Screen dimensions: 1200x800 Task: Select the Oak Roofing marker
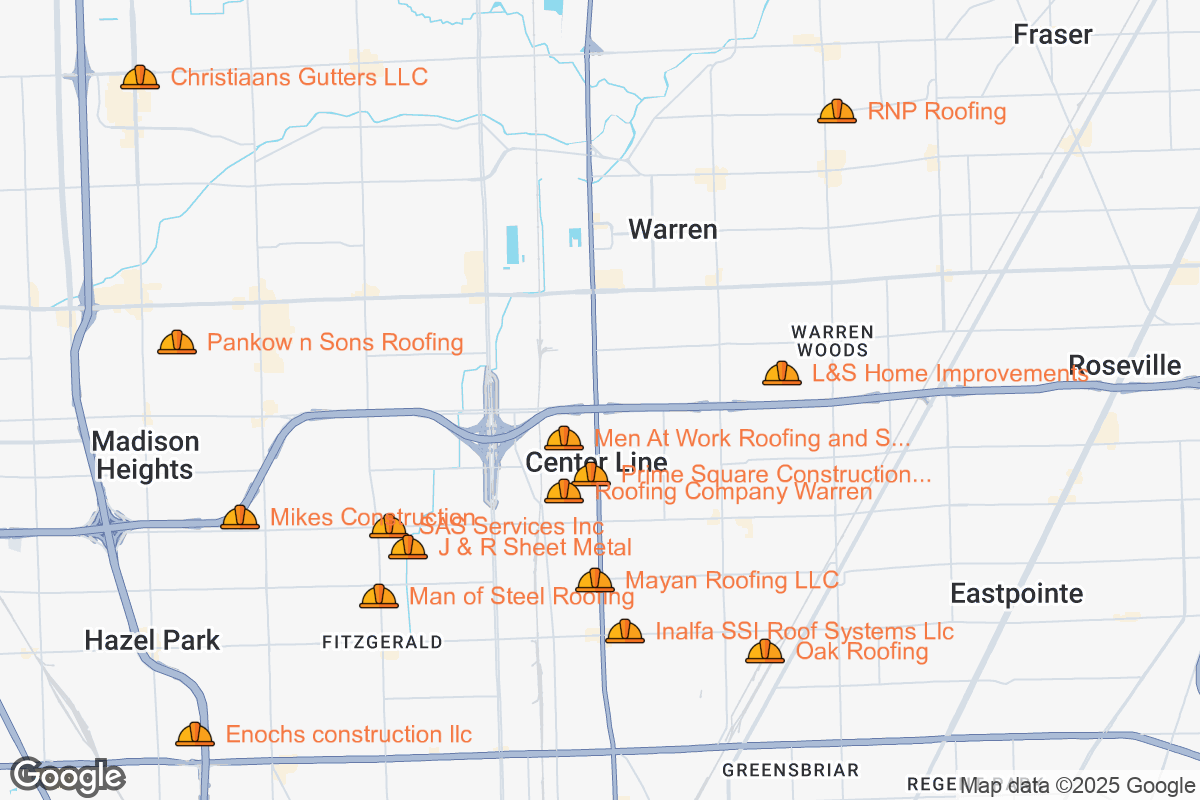(x=765, y=652)
